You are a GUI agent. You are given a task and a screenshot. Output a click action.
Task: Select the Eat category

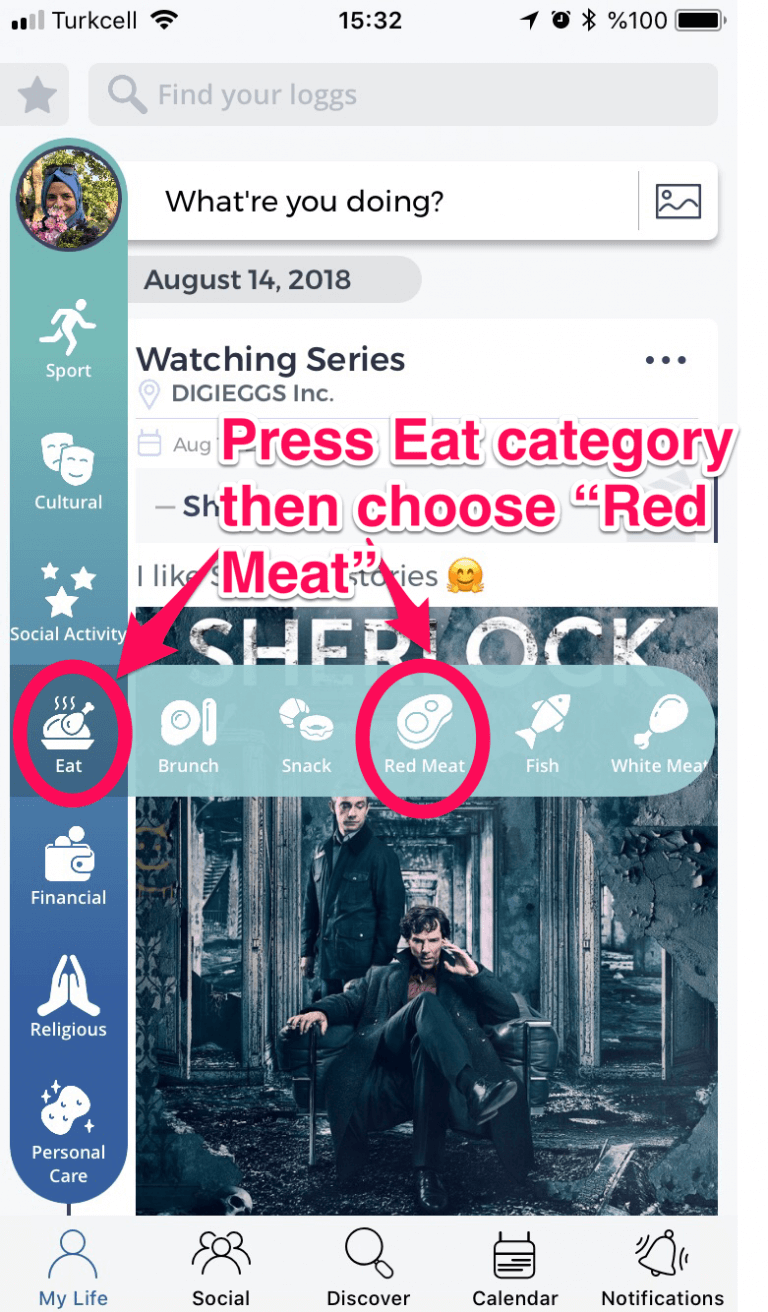69,735
